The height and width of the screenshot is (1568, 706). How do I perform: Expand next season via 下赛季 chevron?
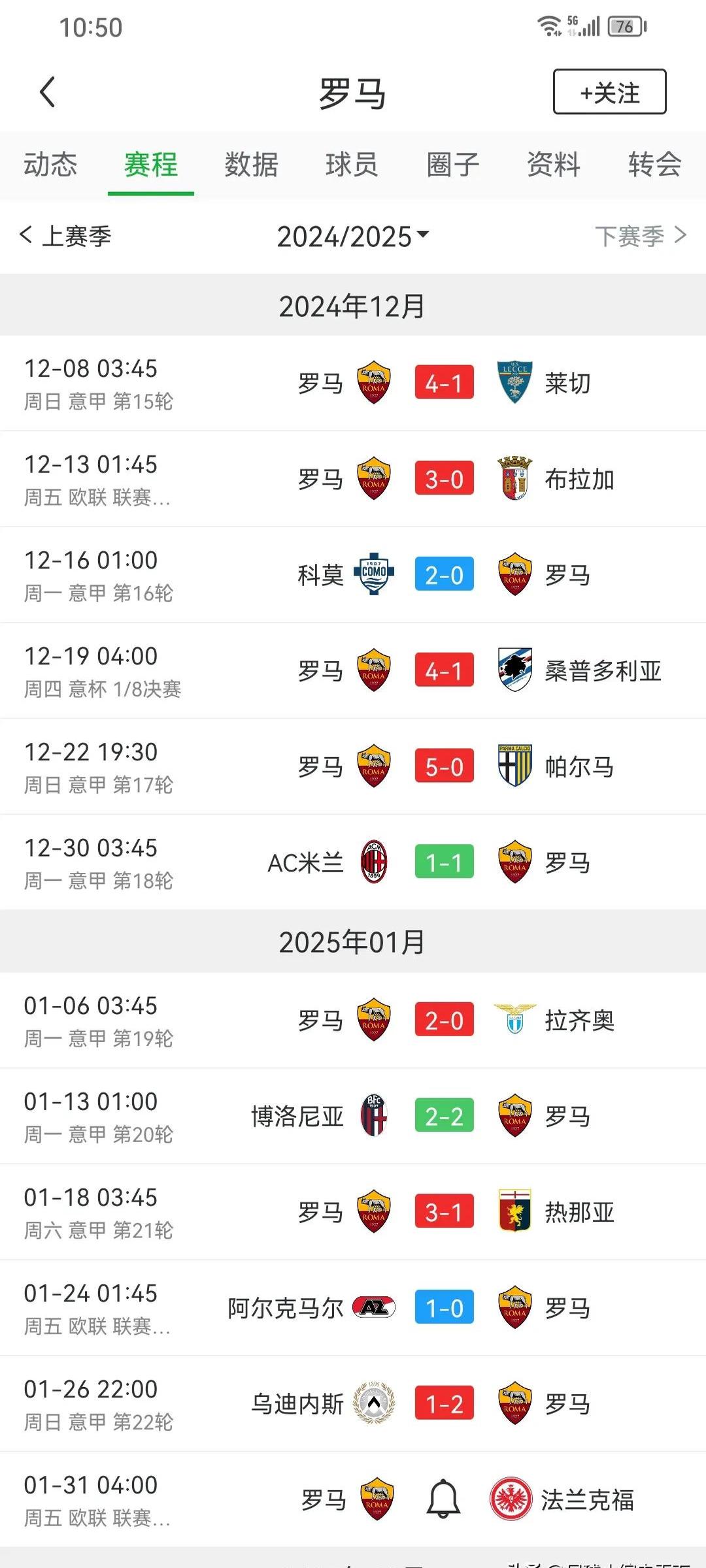pos(682,237)
